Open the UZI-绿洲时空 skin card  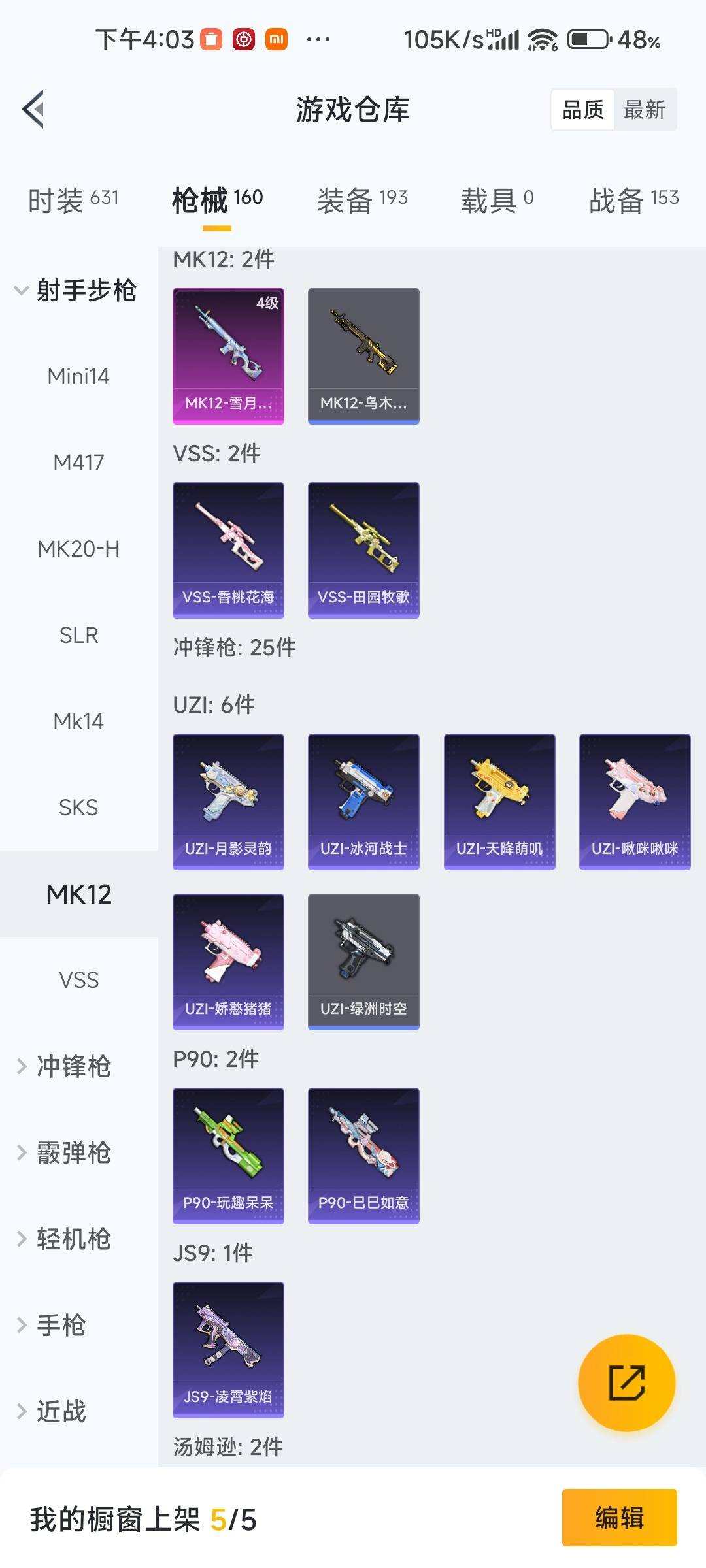click(363, 960)
